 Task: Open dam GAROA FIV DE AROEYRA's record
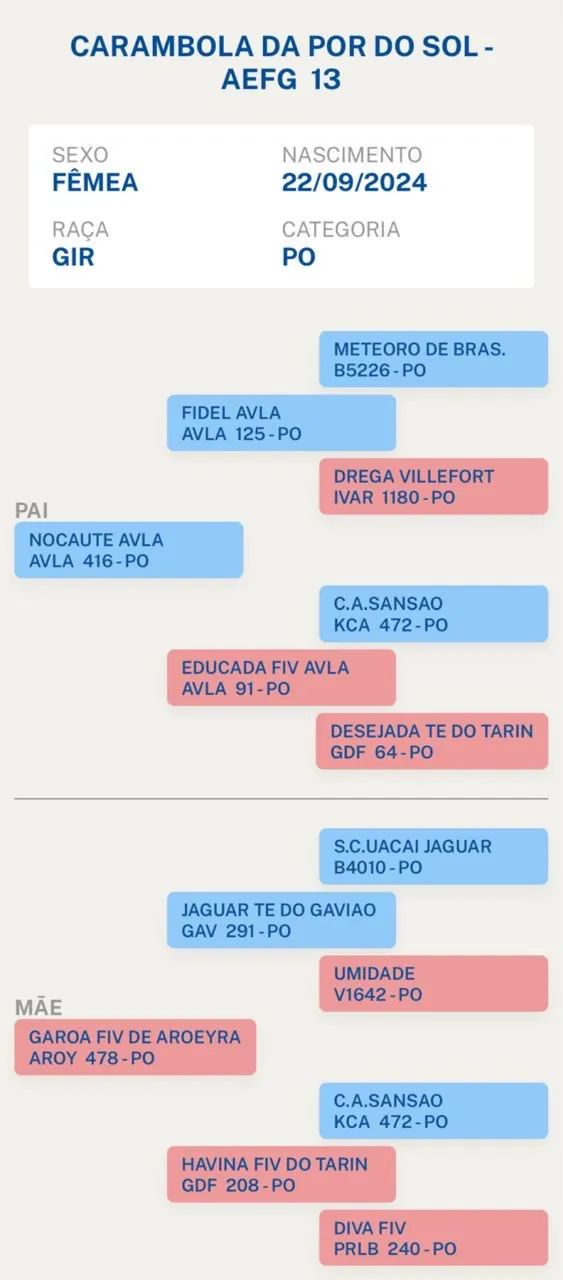tap(135, 1047)
